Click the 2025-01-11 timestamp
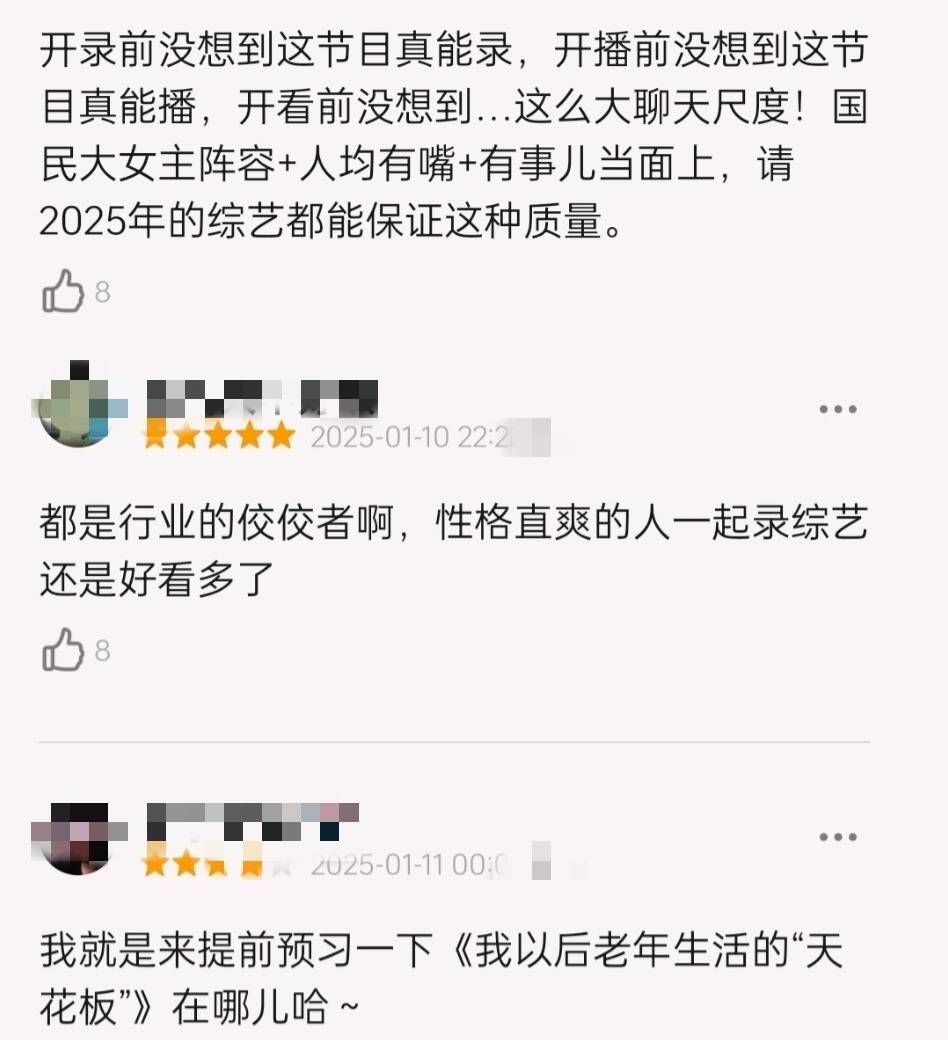The height and width of the screenshot is (1040, 948). pos(400,866)
